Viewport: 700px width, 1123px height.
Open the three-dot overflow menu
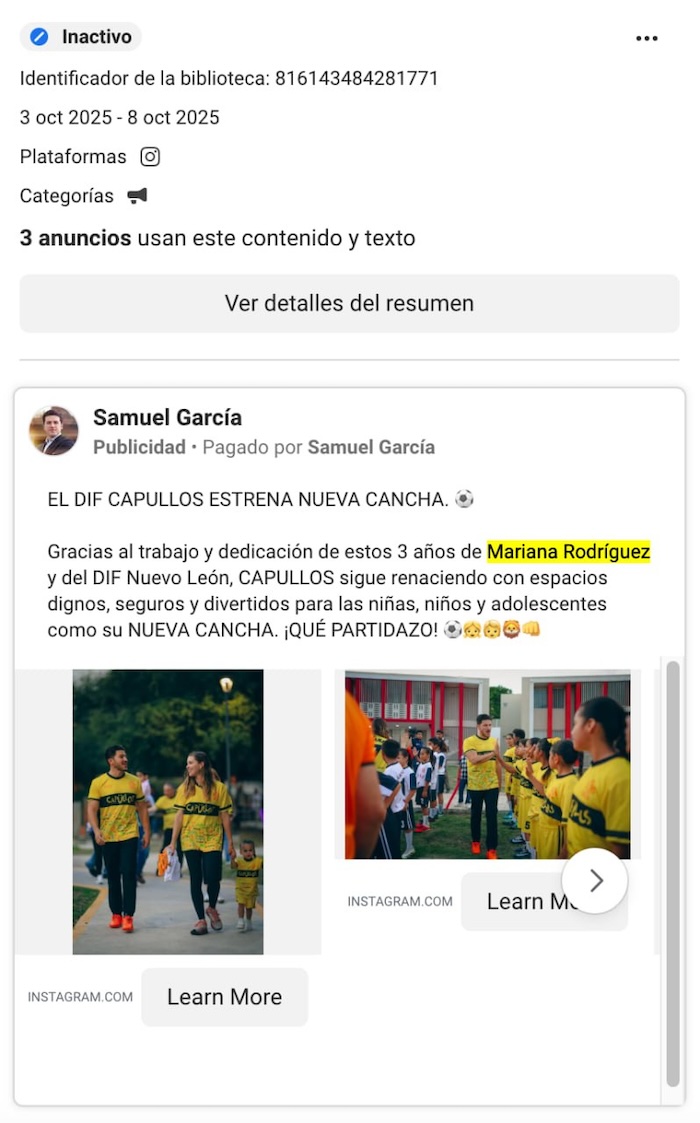pyautogui.click(x=647, y=38)
